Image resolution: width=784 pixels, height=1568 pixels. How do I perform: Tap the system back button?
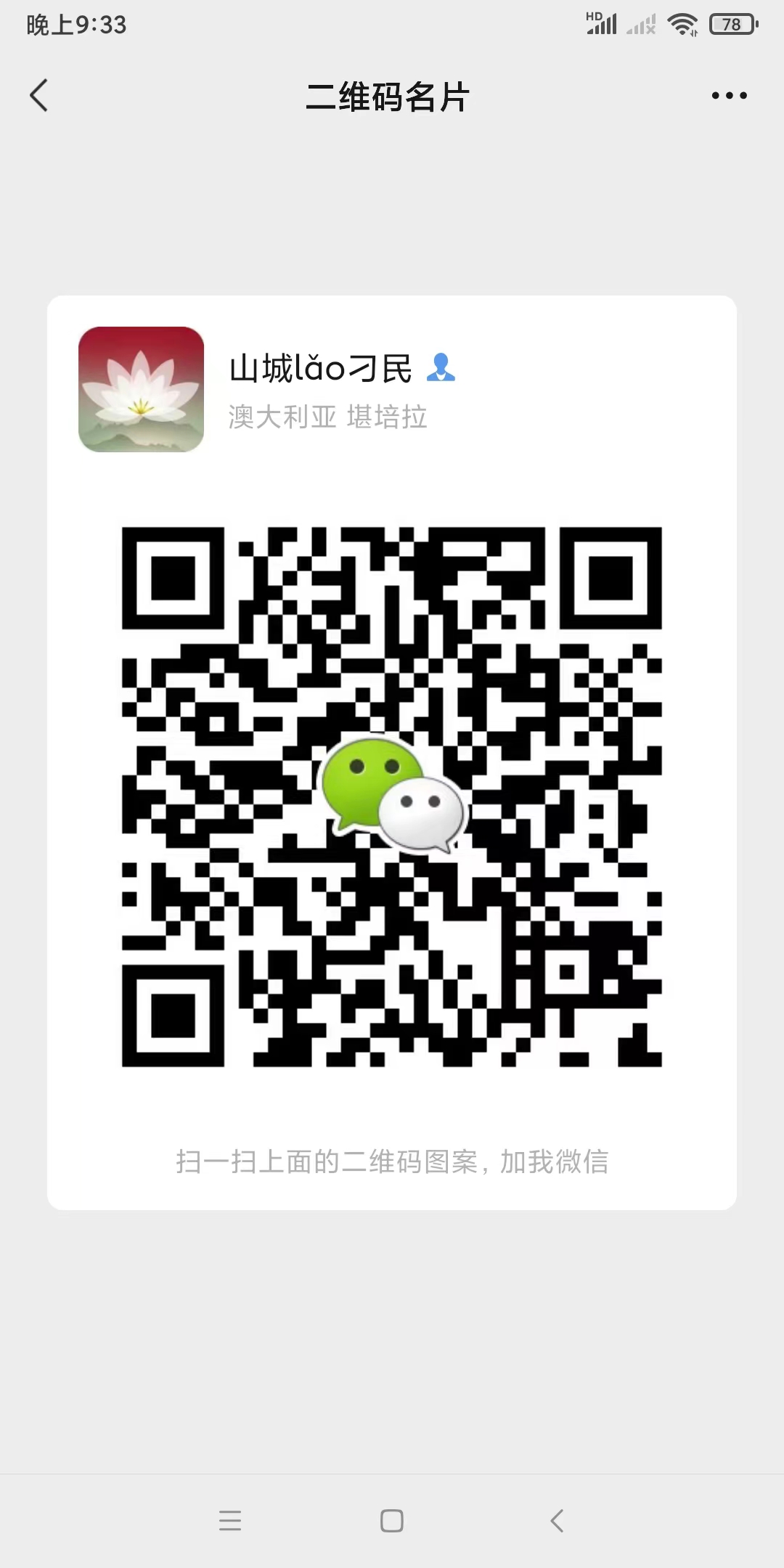click(557, 1520)
